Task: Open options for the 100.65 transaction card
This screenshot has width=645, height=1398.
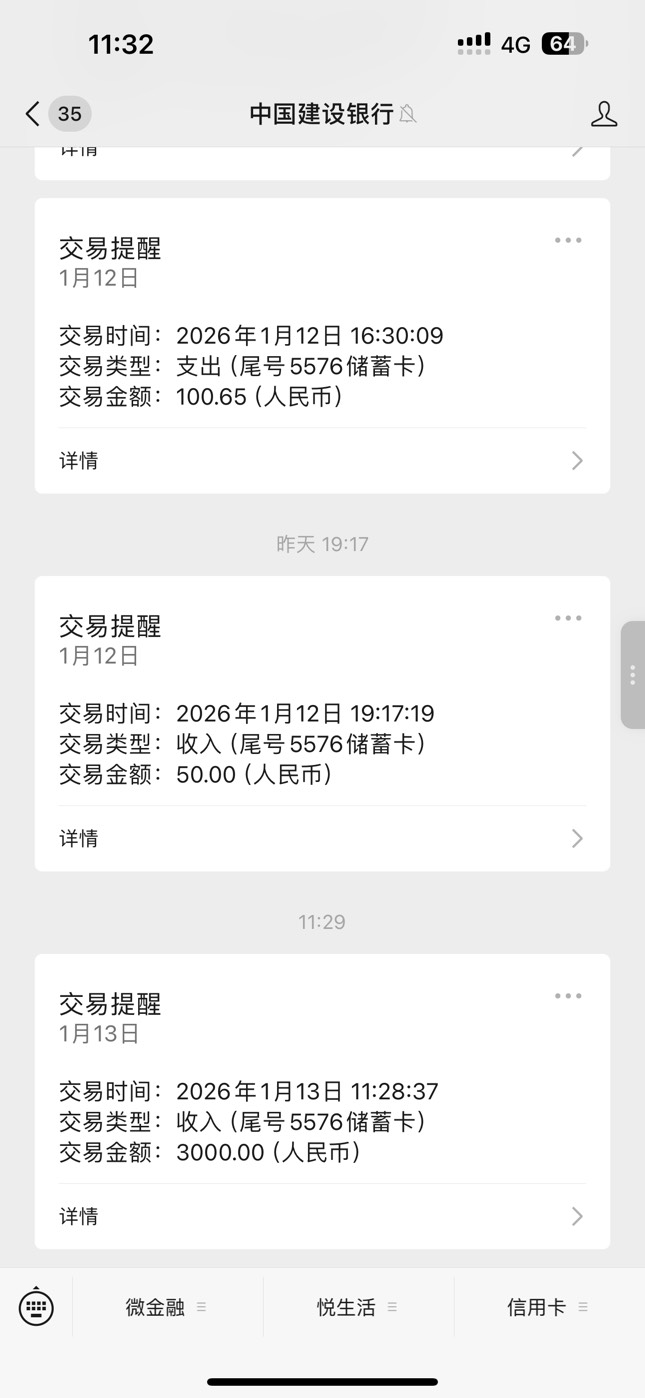Action: (568, 240)
